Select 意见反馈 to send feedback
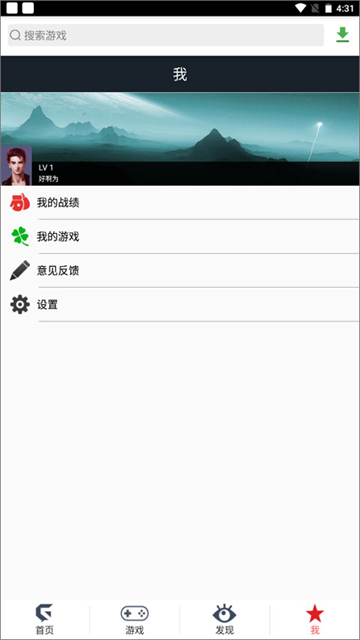The image size is (360, 640). tap(180, 271)
